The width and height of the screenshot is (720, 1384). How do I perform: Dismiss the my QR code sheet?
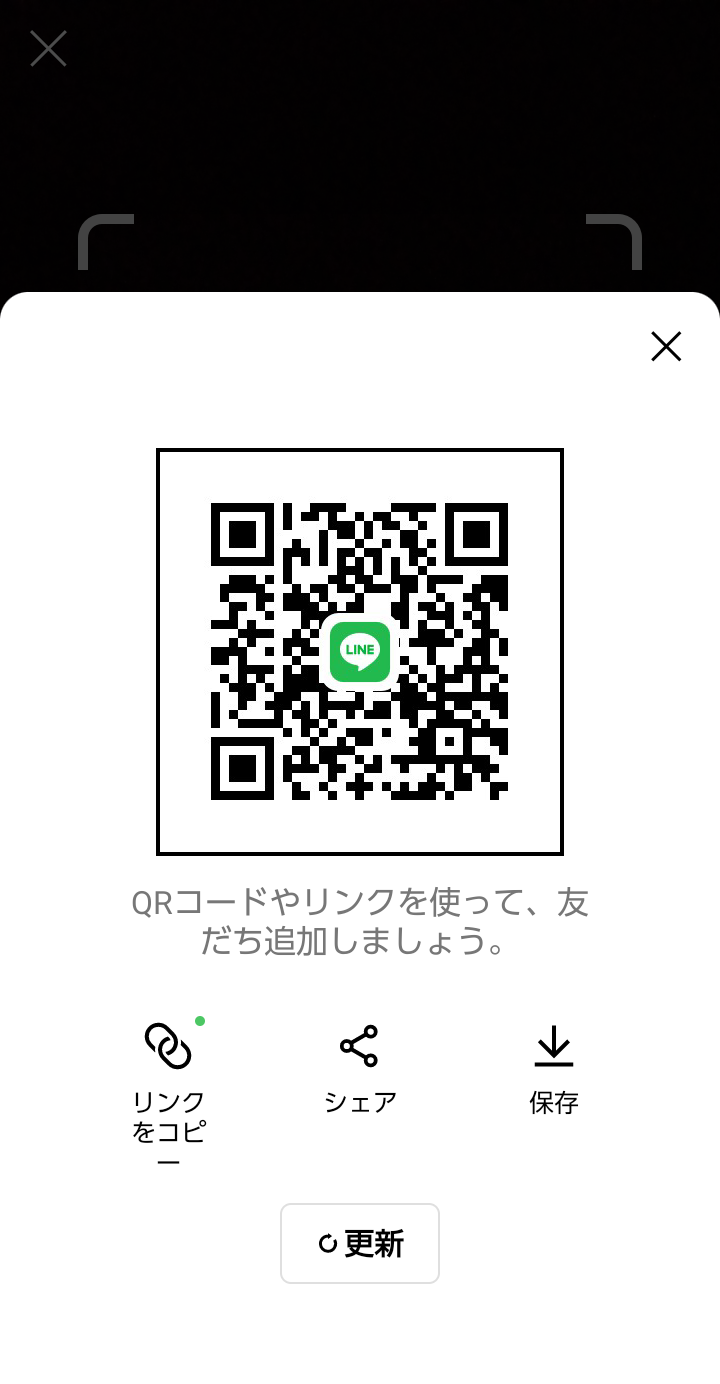pos(665,347)
